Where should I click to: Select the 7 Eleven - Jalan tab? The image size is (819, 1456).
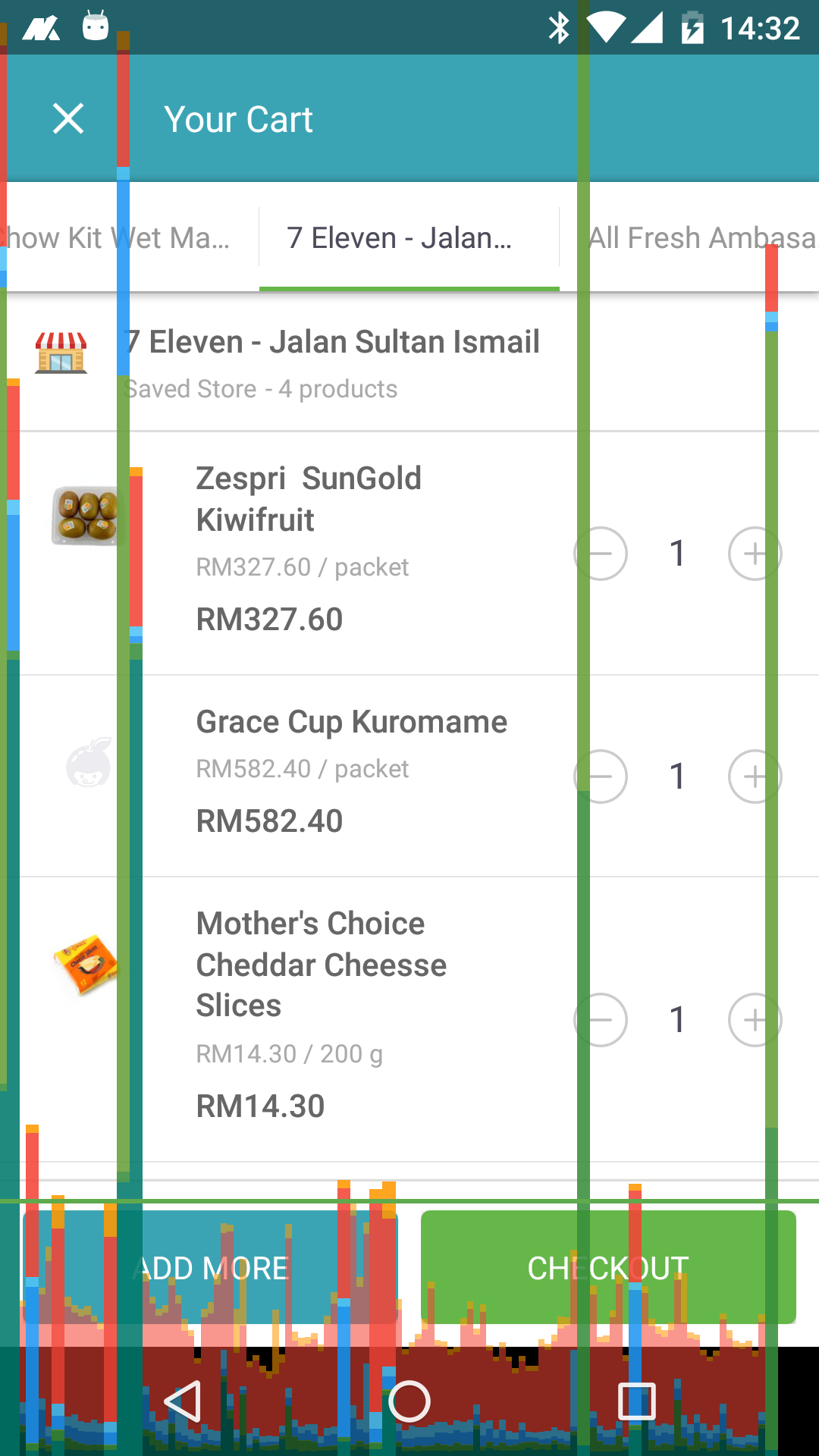click(409, 237)
